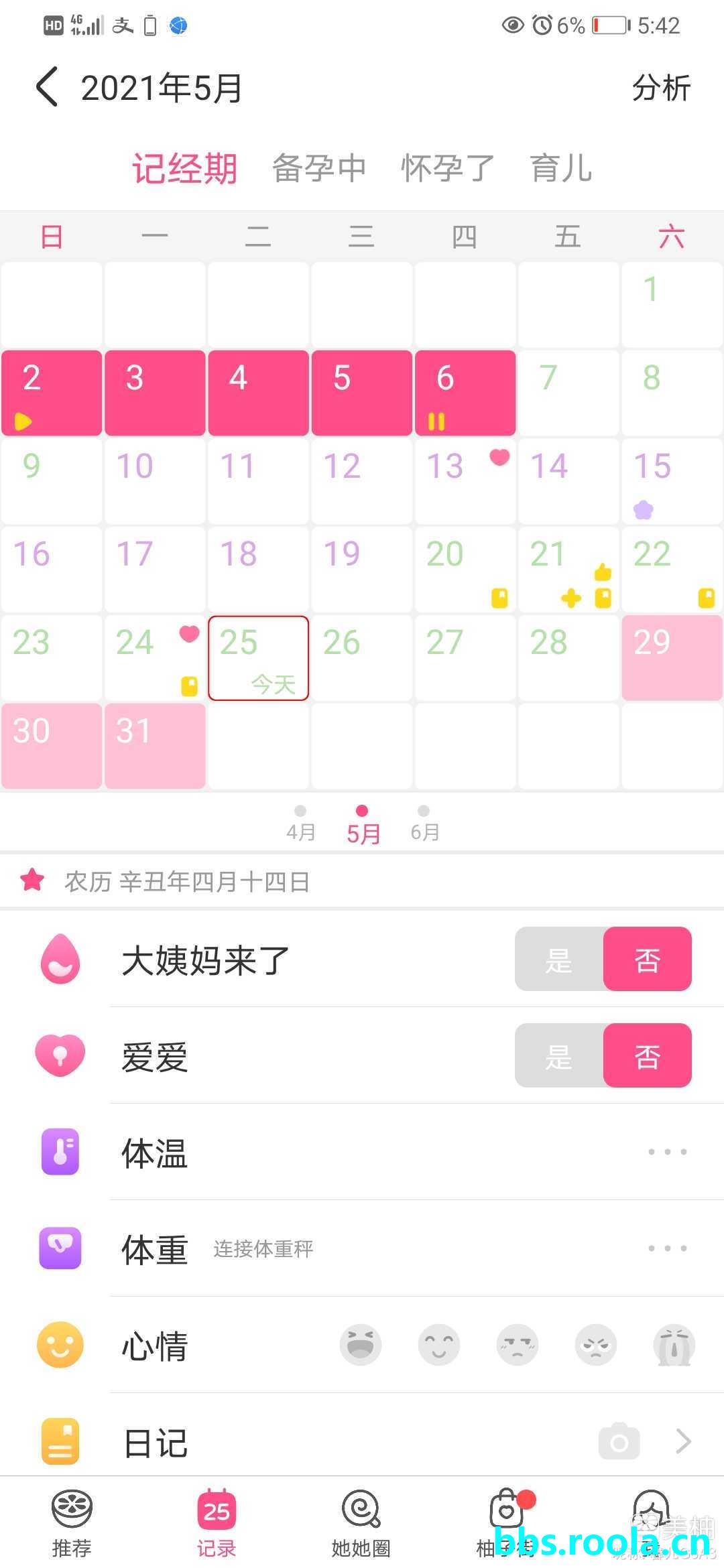Open the 体重 weight entry row

(402, 1248)
